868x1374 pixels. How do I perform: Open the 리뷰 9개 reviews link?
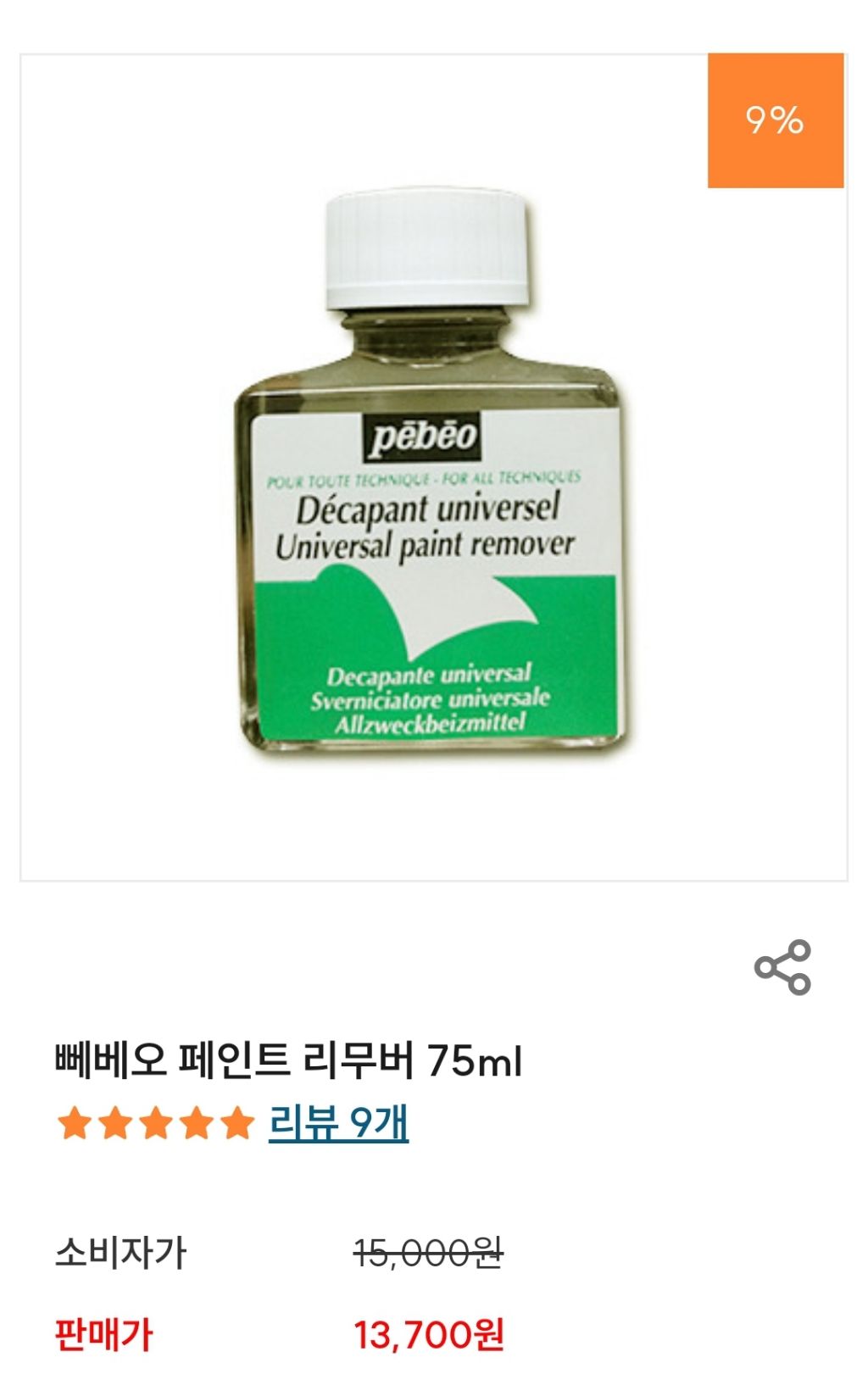(x=338, y=1122)
